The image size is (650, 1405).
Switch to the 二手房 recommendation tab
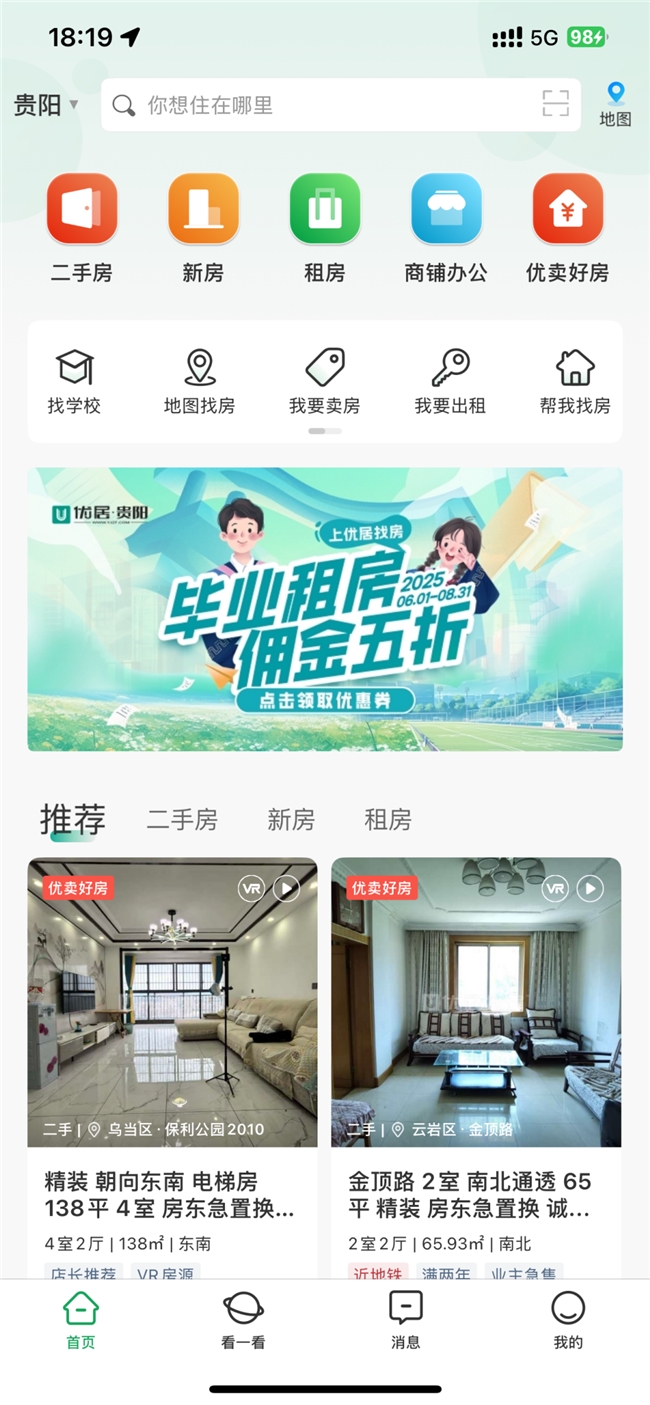182,820
